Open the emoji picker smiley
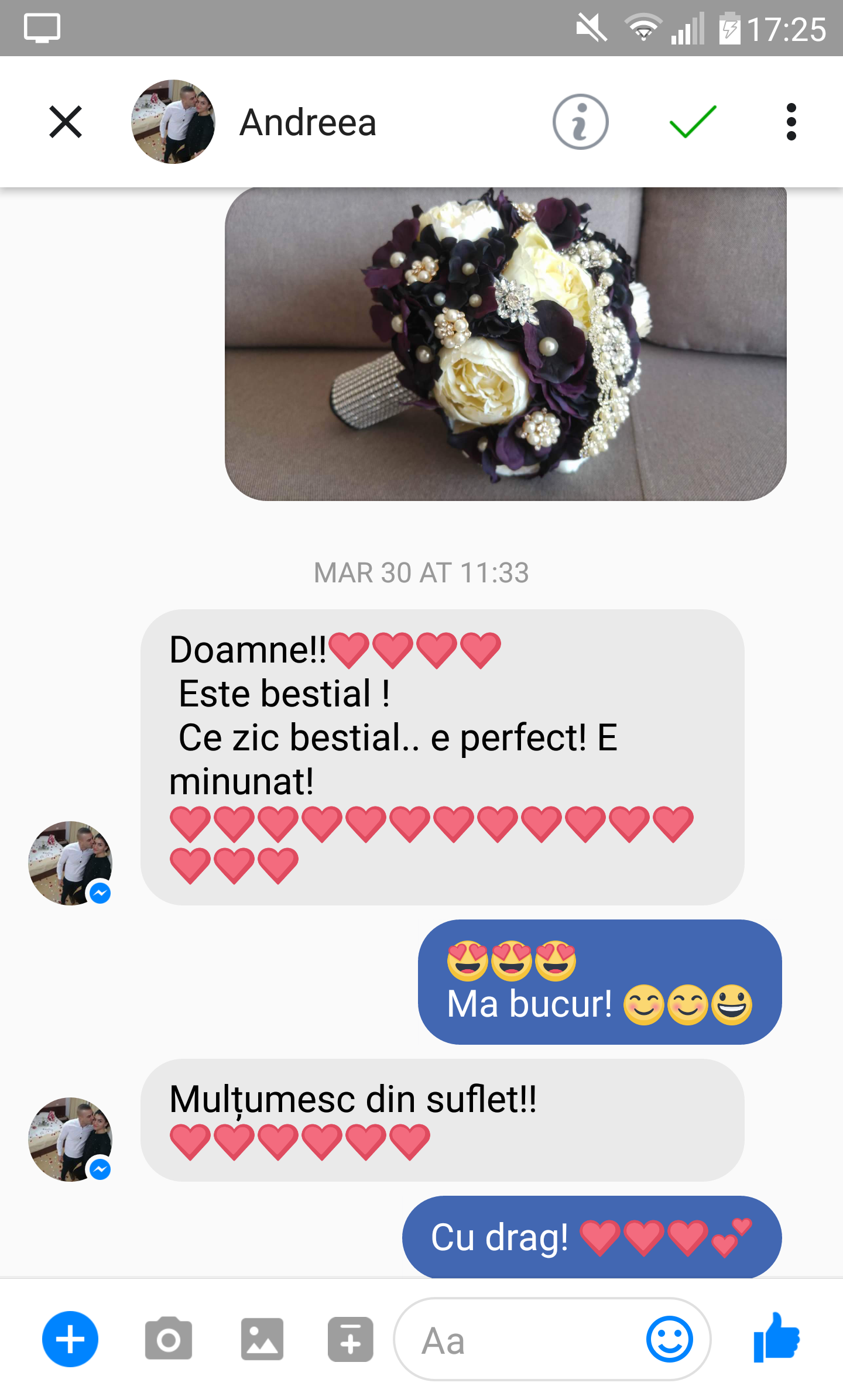Image resolution: width=843 pixels, height=1400 pixels. click(669, 1339)
